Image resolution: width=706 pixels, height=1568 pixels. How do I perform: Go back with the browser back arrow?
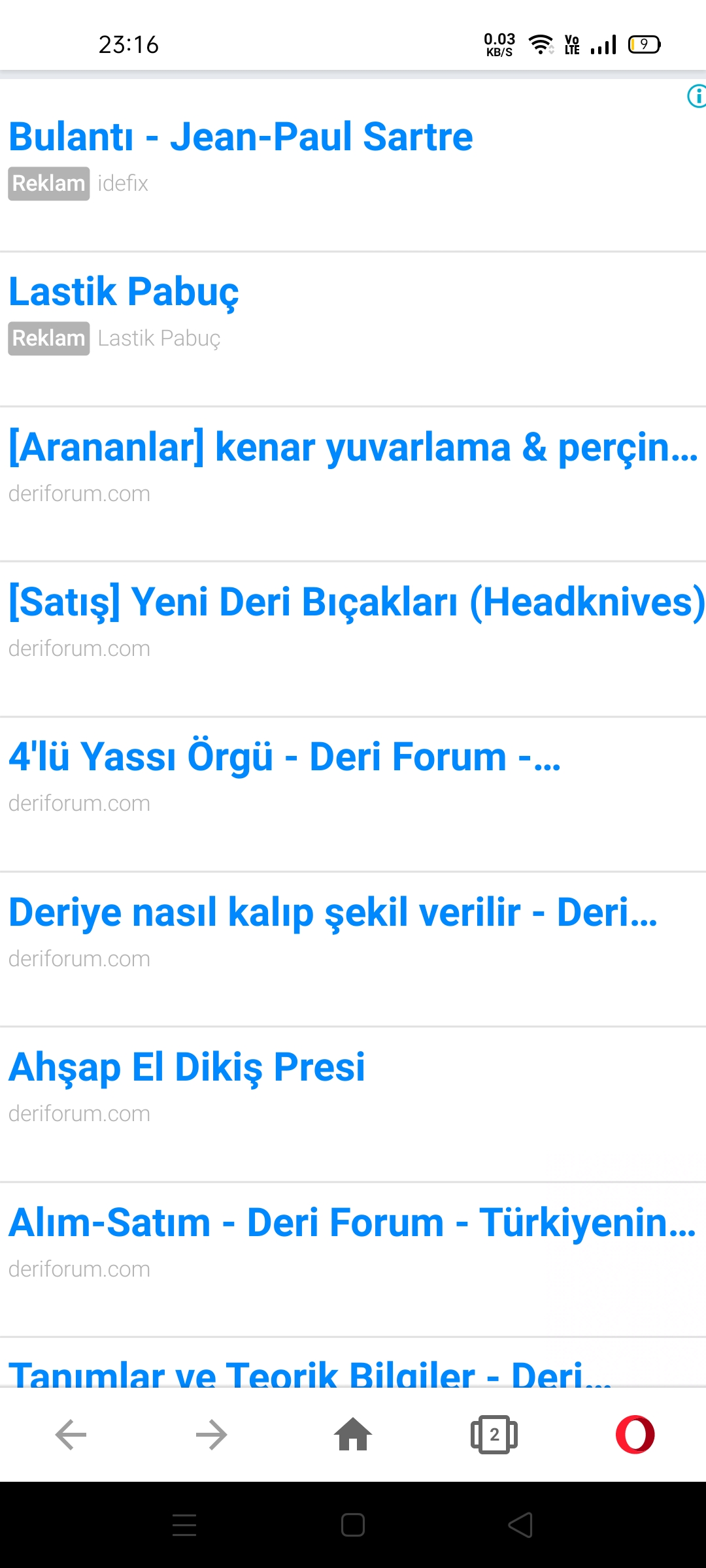(71, 1435)
